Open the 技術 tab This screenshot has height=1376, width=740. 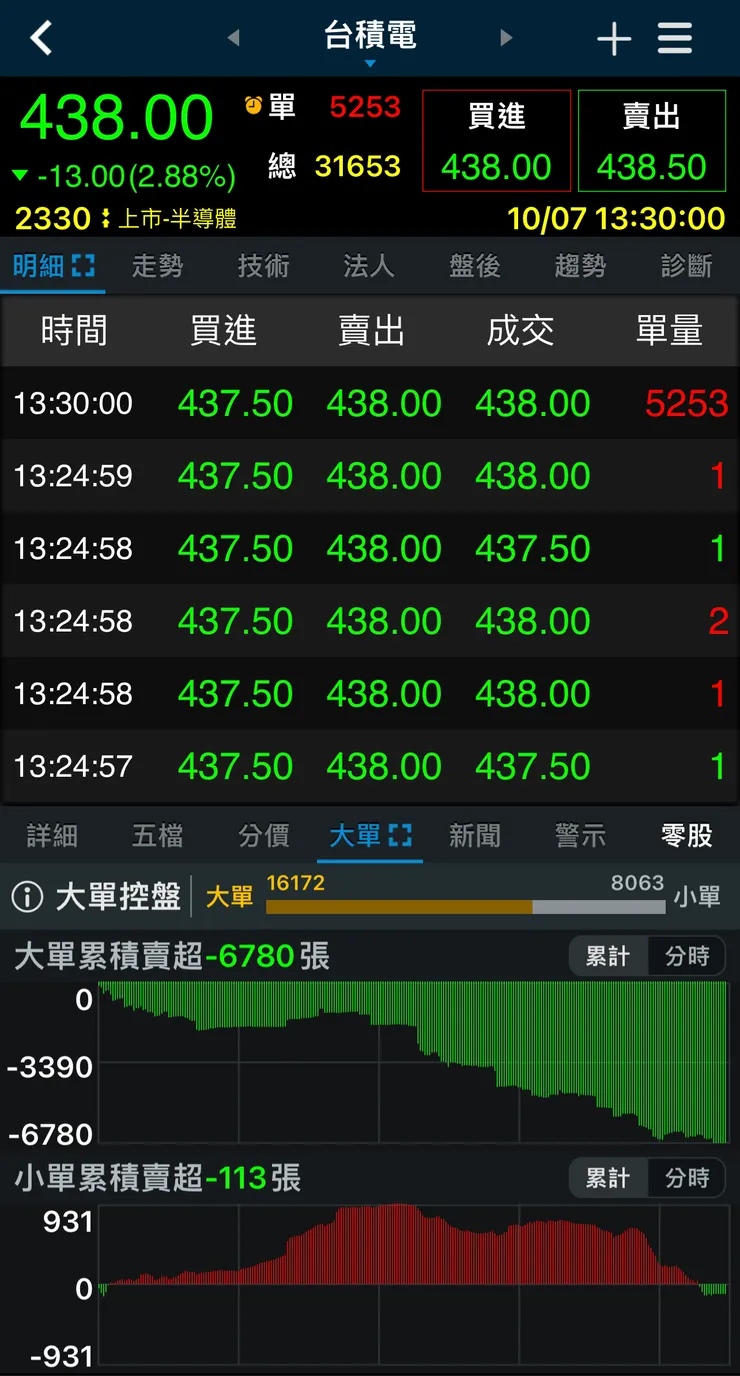[x=263, y=265]
